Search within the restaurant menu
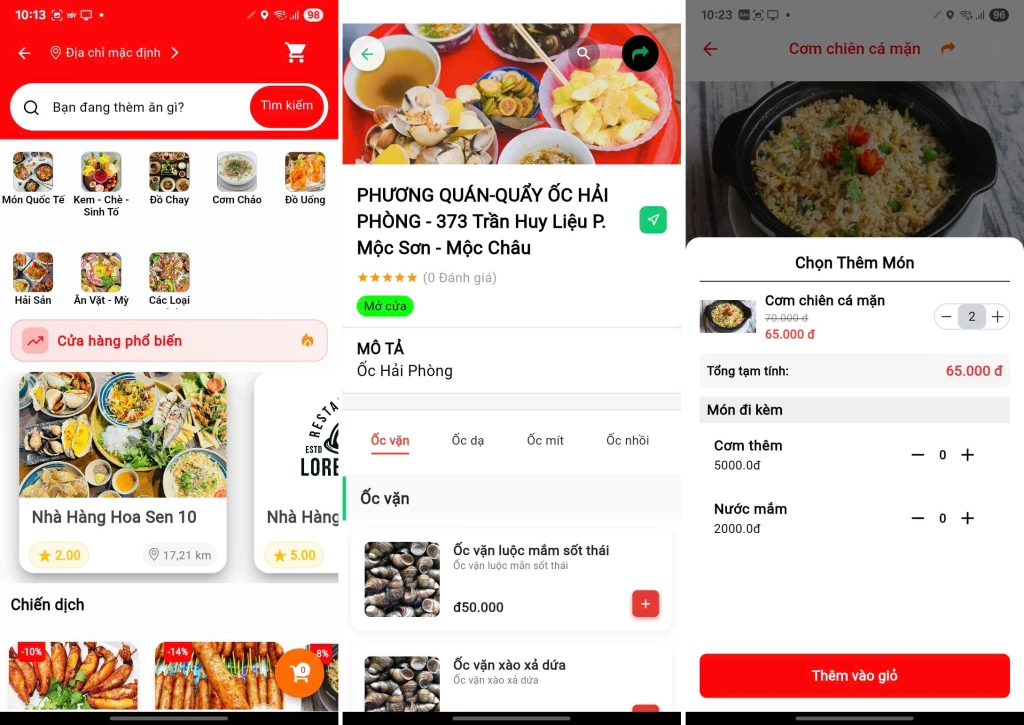 583,53
